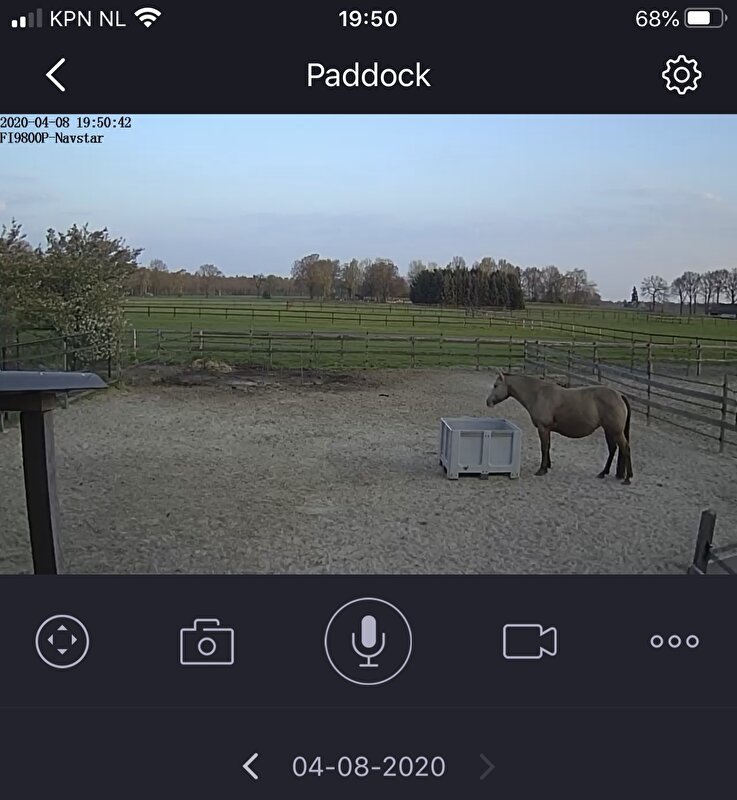Take a snapshot of the live feed
Screen dimensions: 737x800
tap(207, 642)
